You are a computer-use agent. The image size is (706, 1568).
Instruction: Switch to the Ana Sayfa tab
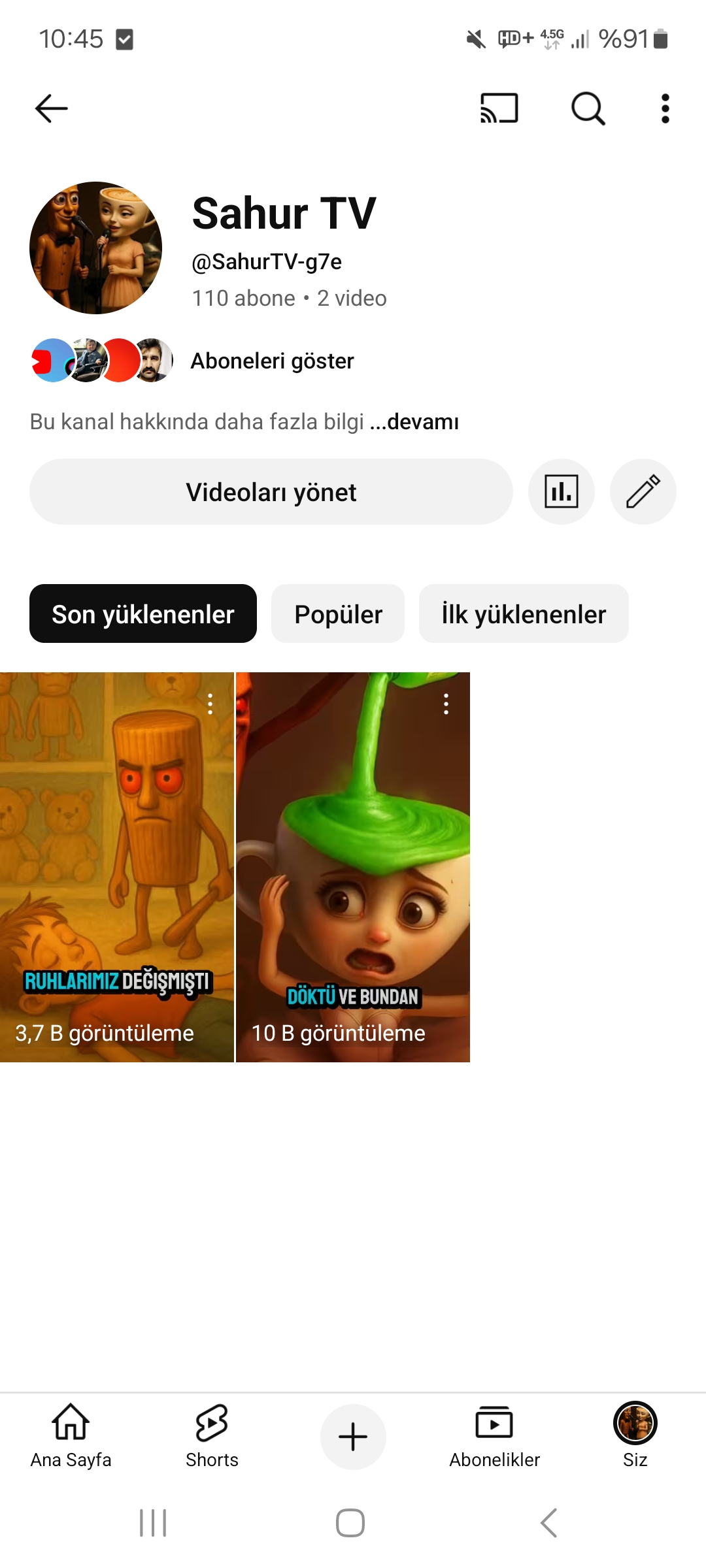[x=71, y=1436]
